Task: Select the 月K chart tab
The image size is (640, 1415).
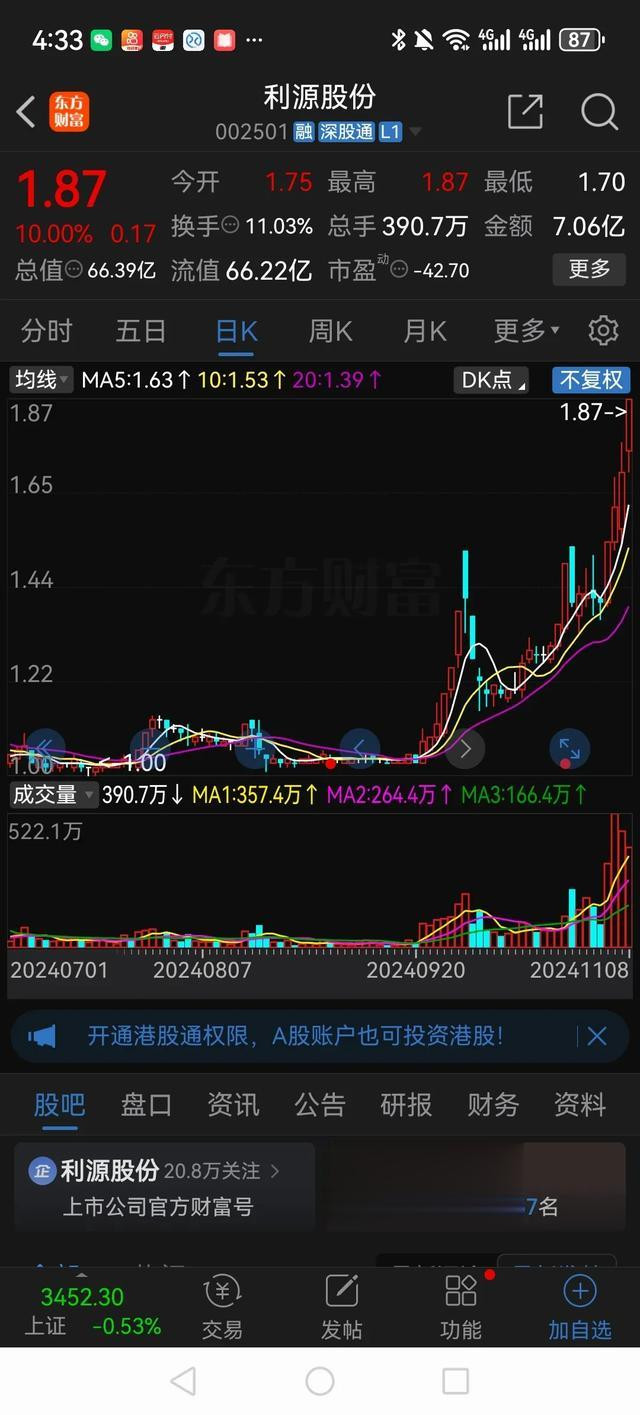Action: [424, 330]
